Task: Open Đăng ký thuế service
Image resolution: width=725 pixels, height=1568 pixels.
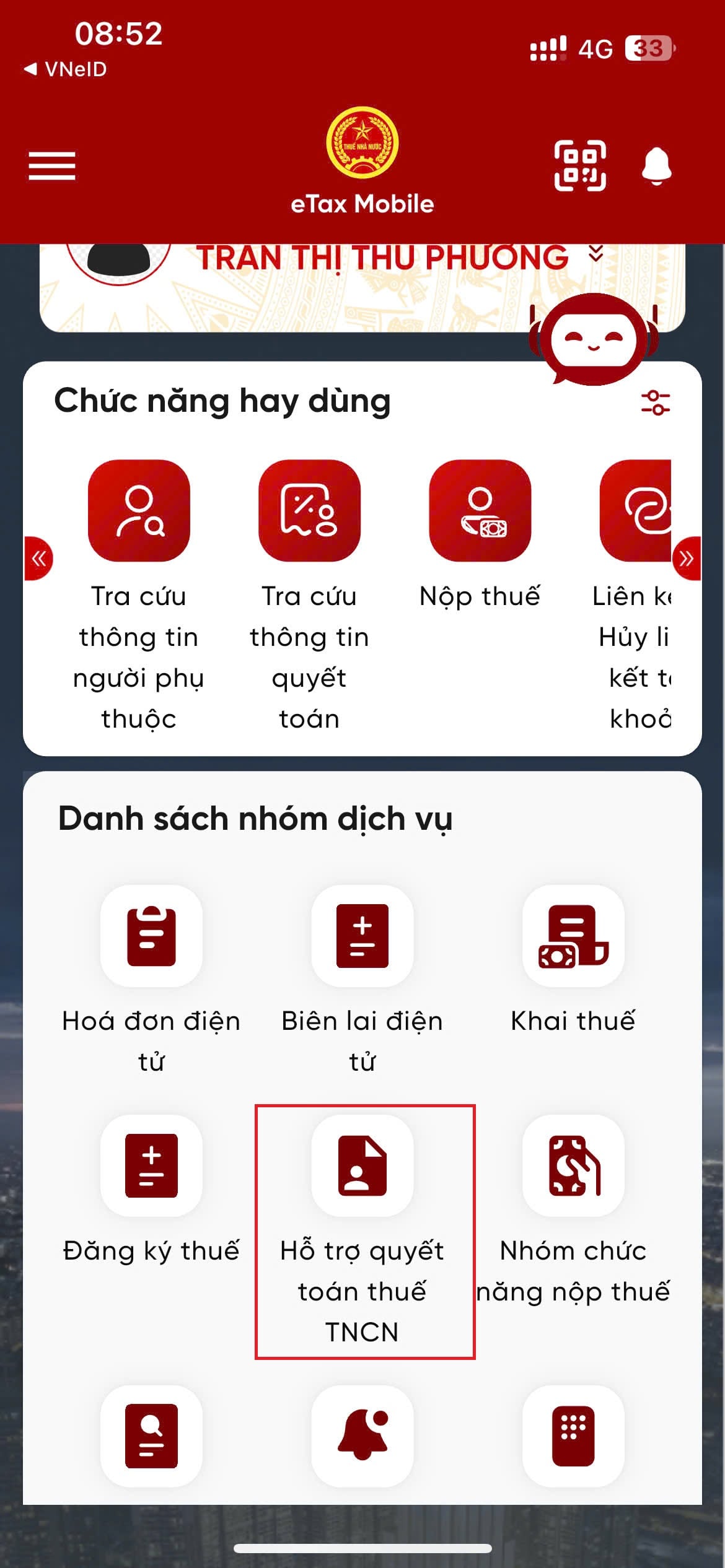Action: (151, 1189)
